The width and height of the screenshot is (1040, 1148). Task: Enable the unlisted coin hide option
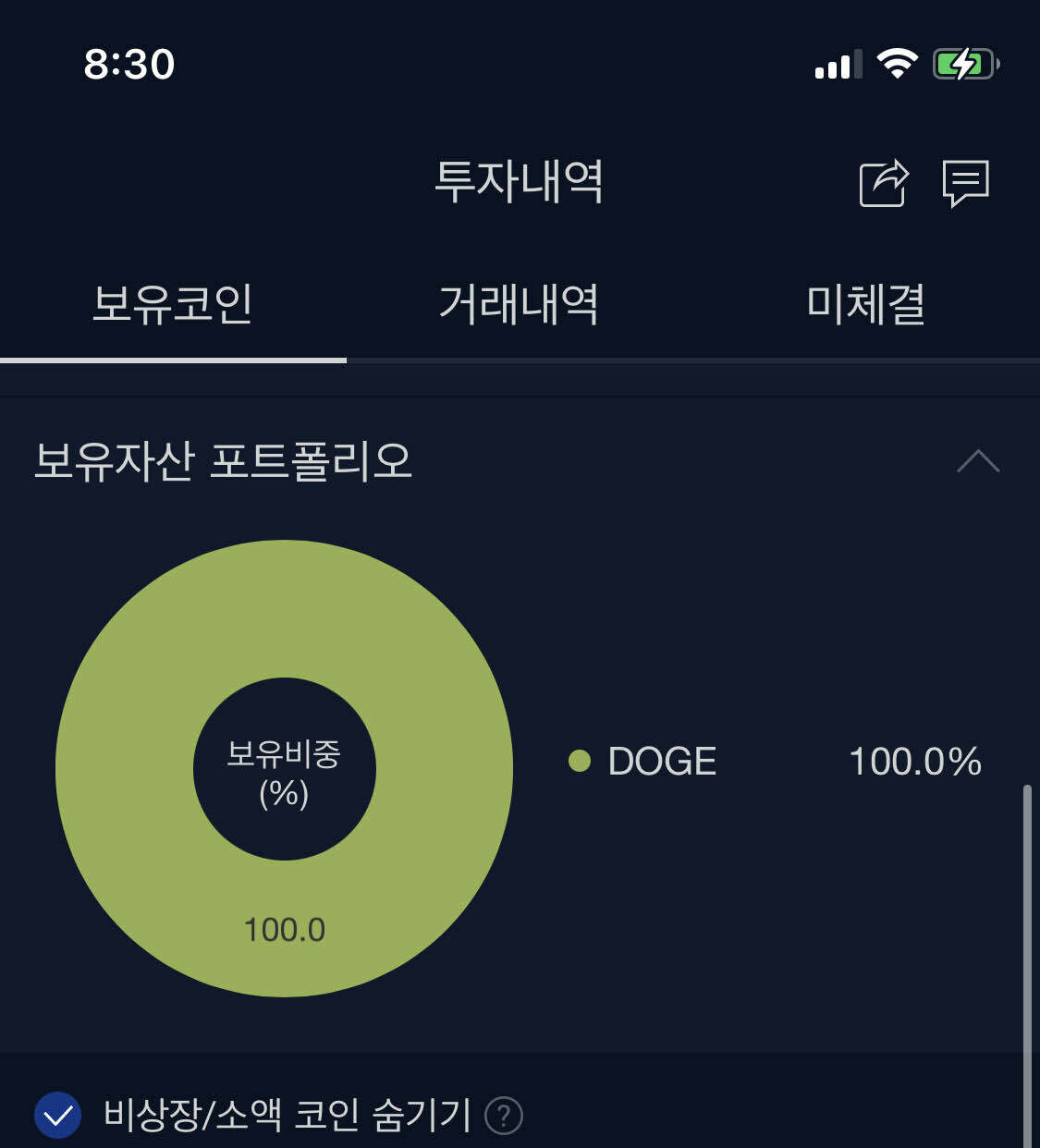[59, 1117]
